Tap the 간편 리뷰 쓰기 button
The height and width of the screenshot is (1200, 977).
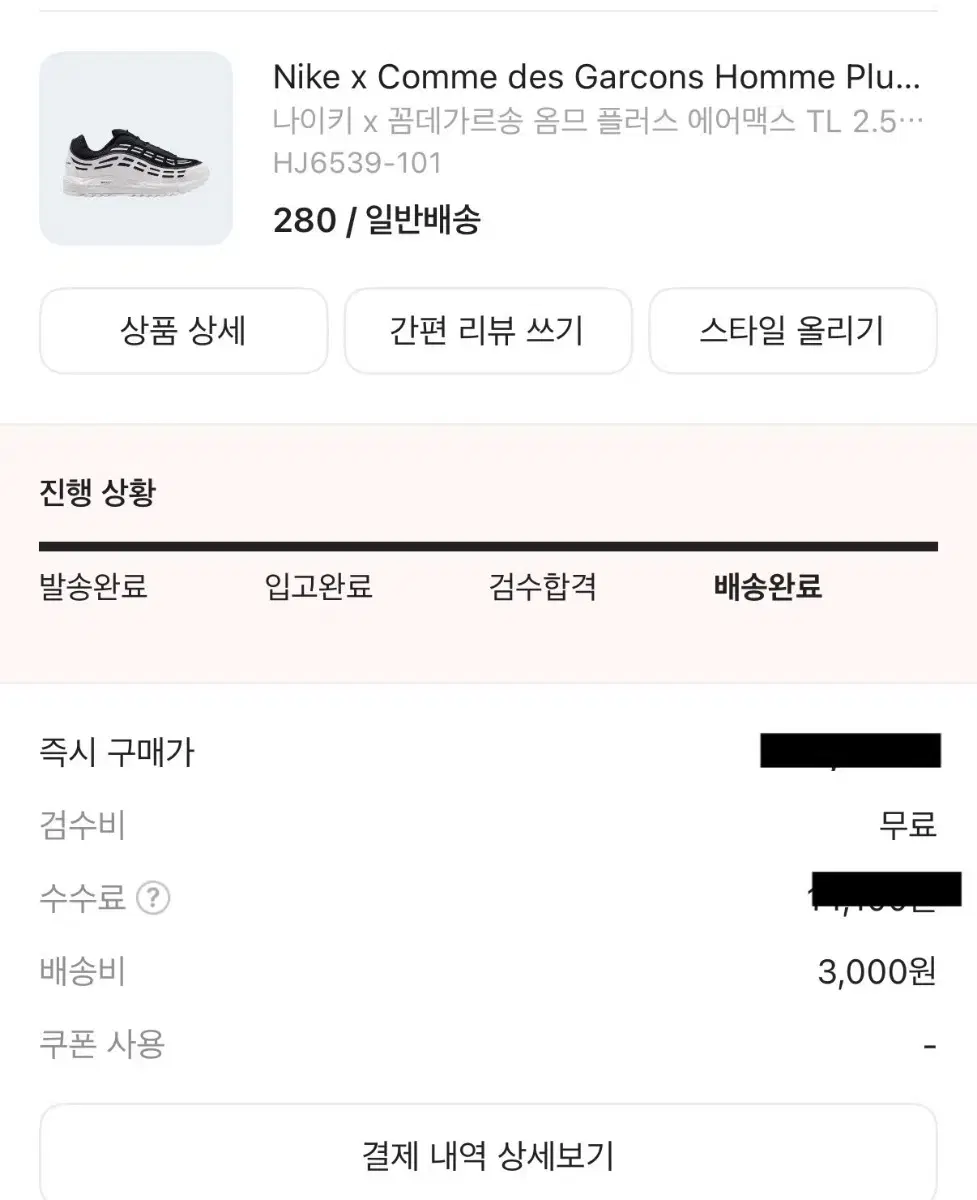pos(488,331)
